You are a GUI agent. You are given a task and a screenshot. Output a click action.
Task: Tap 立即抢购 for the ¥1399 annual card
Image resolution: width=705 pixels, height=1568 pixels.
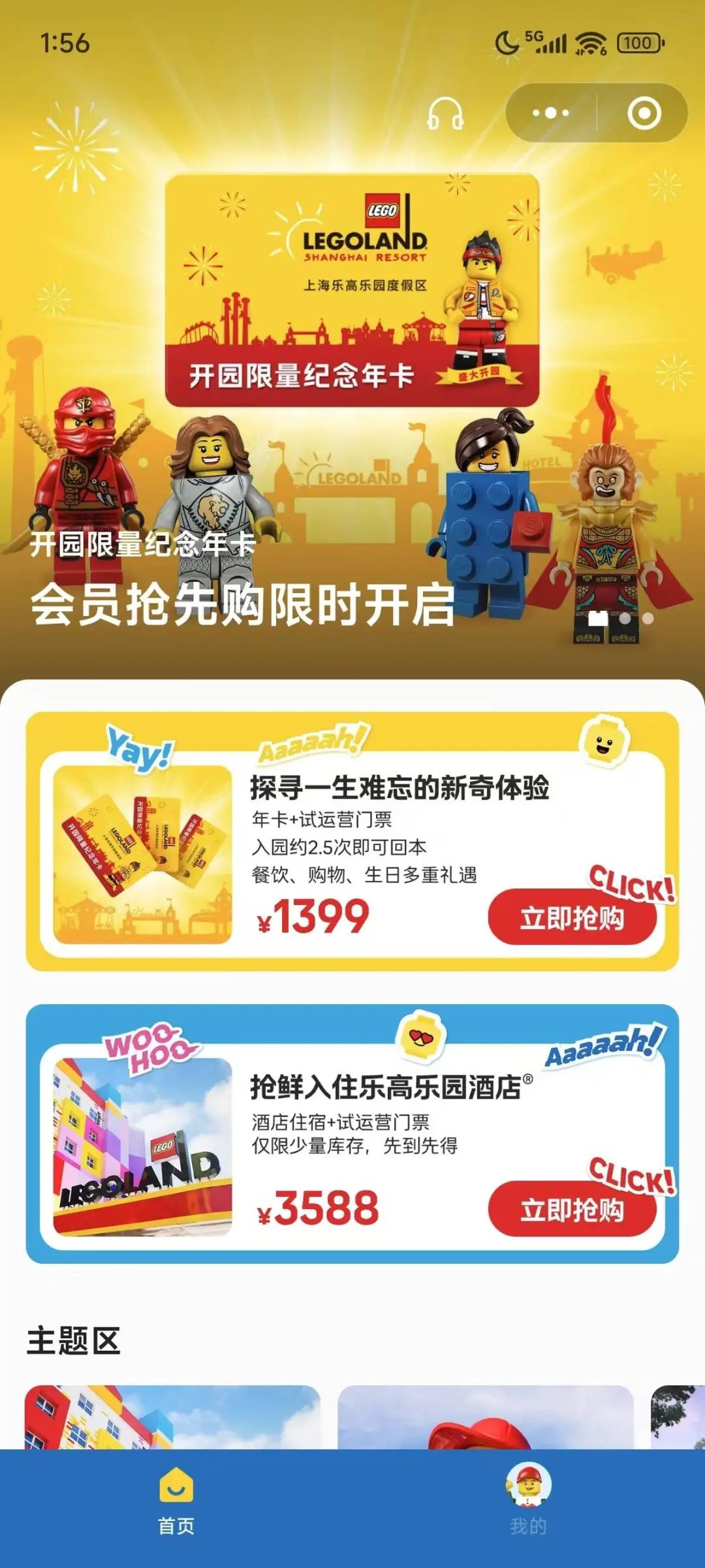(x=572, y=917)
